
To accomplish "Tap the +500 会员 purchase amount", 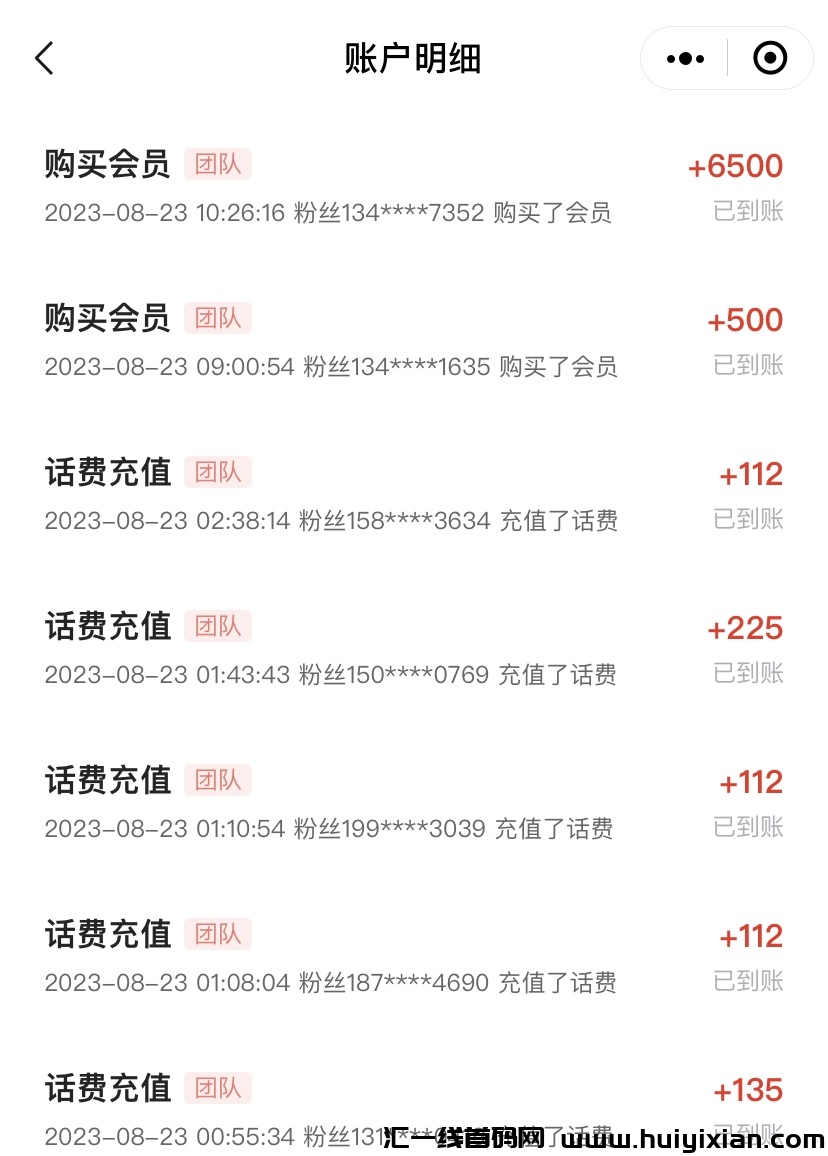I will 745,319.
